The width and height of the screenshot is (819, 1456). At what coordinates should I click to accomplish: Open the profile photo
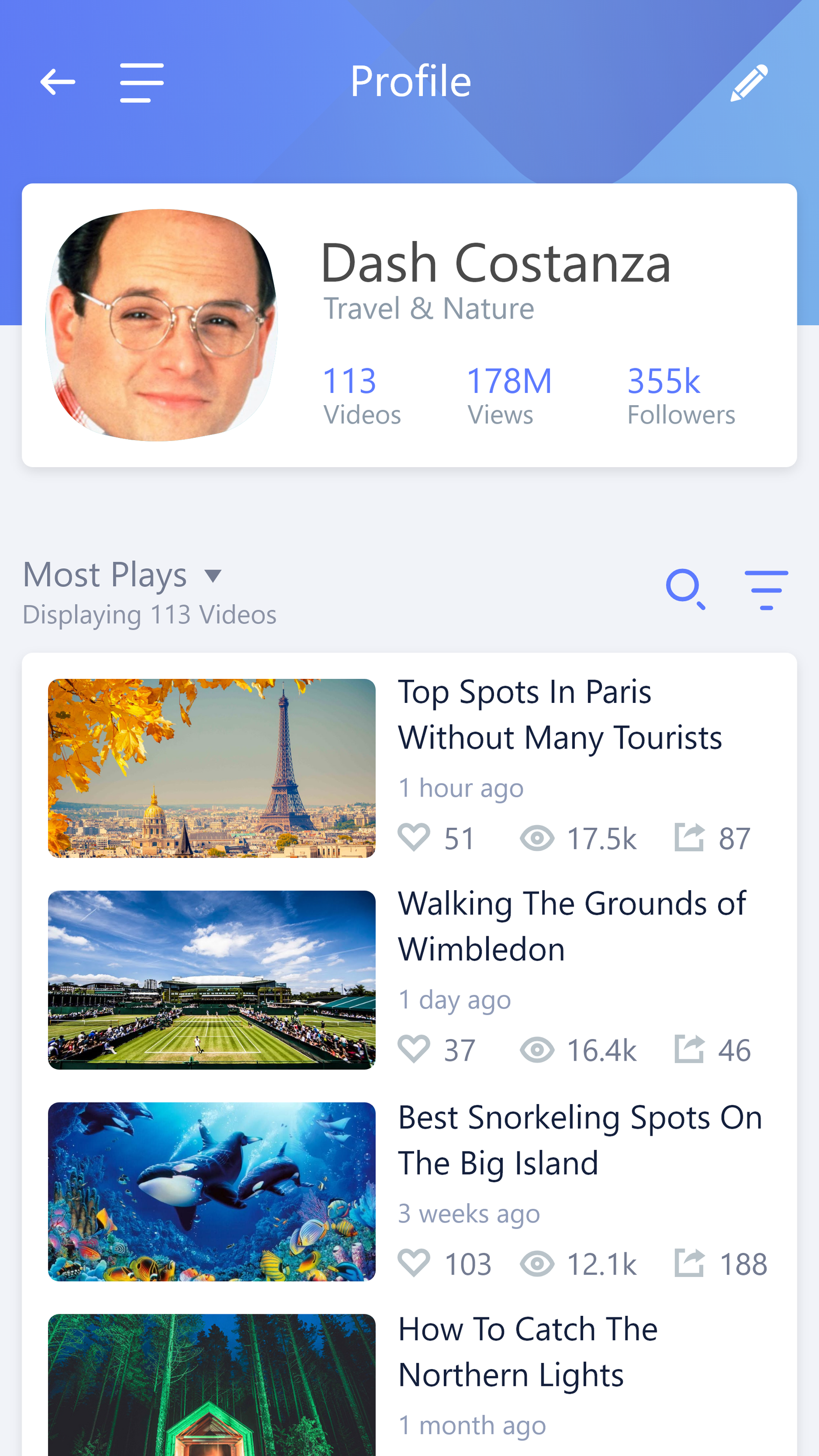click(162, 325)
